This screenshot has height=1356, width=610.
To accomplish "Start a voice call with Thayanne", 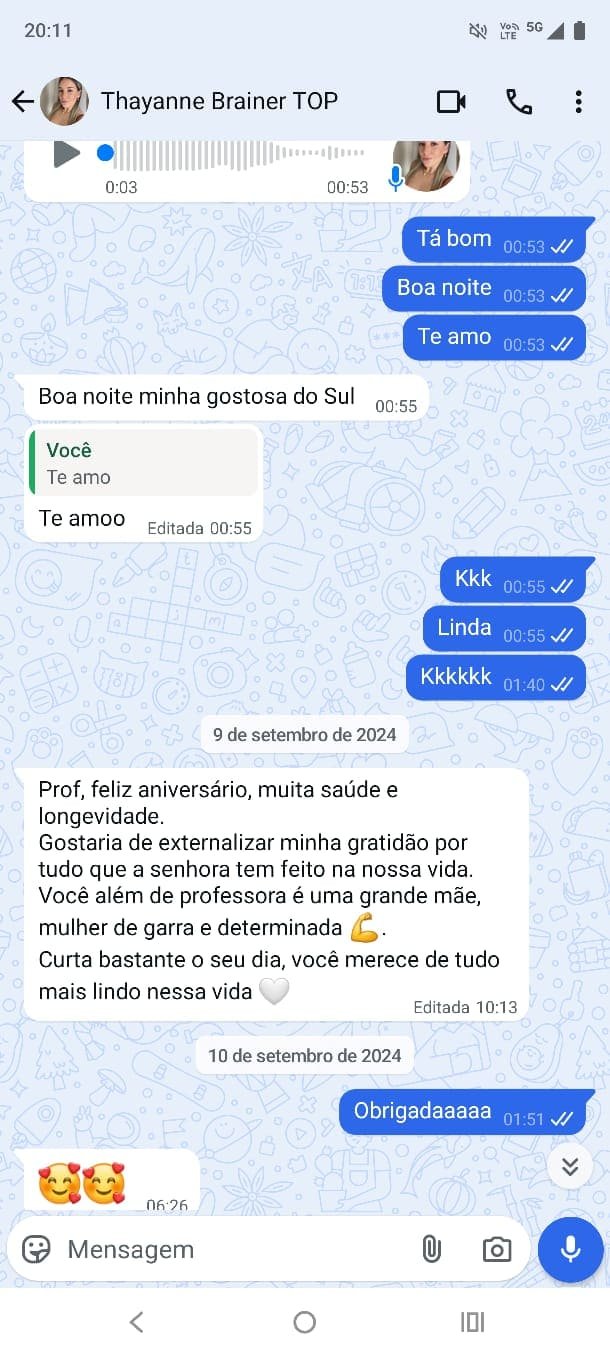I will [x=519, y=101].
